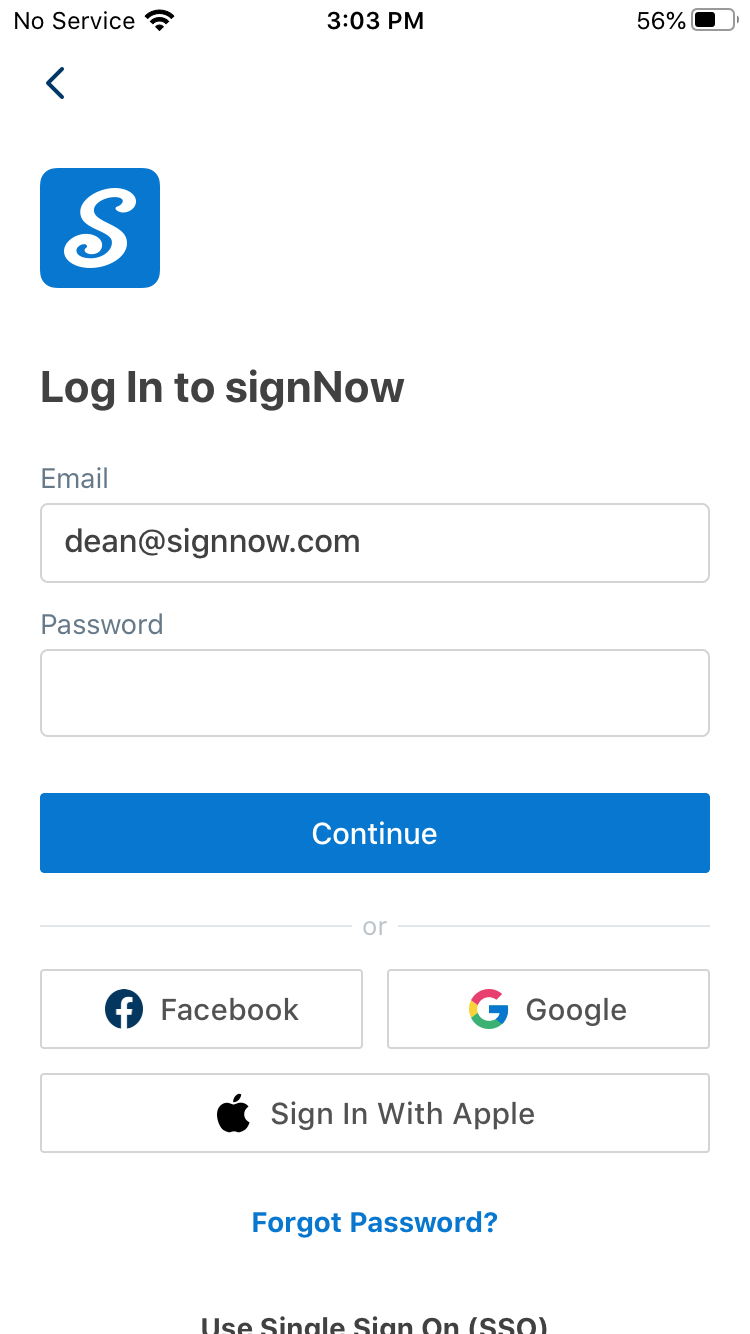Tap the Email field with dean@signnow.com
Screen dimensions: 750x1334
pyautogui.click(x=374, y=543)
